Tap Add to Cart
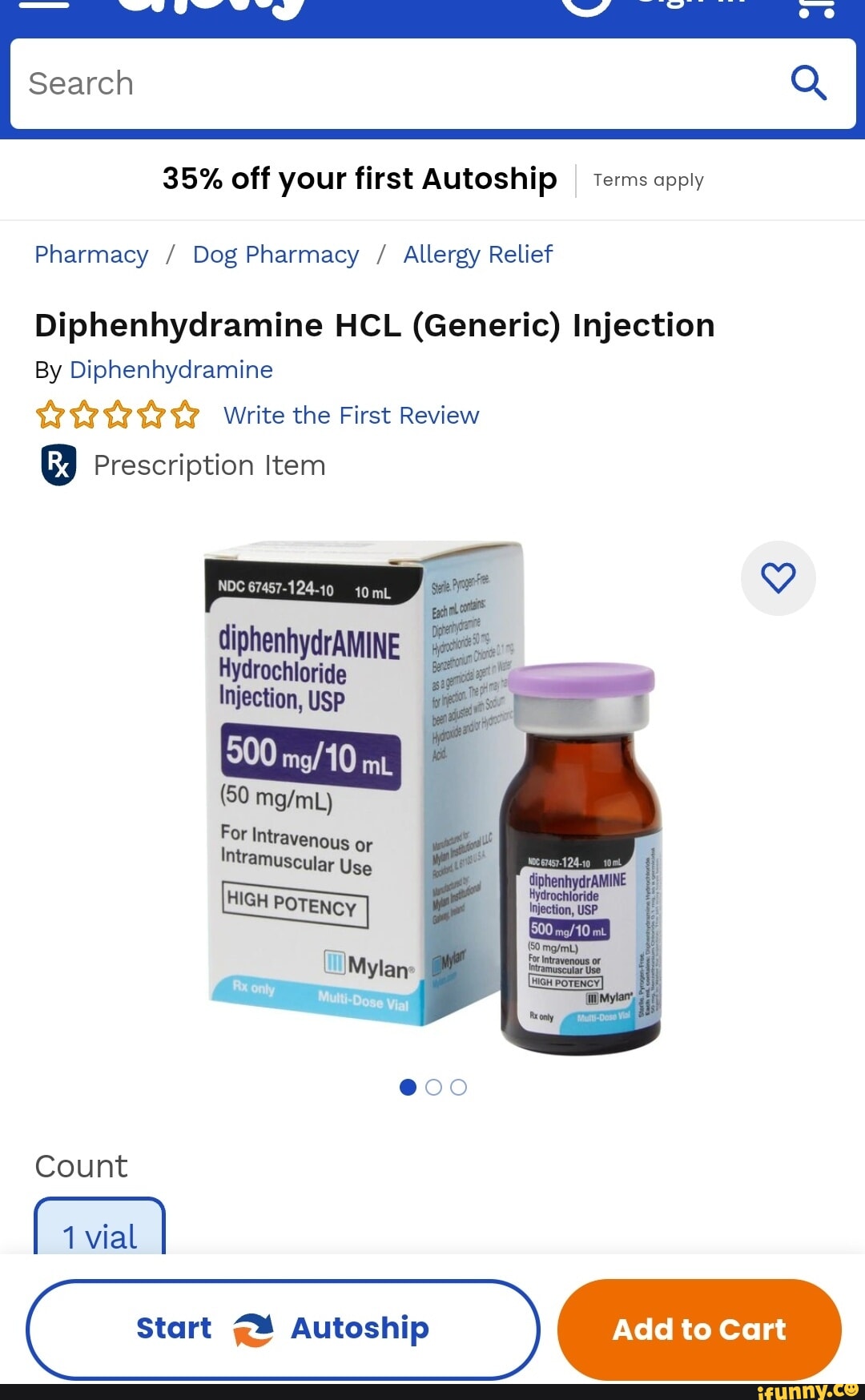 click(x=699, y=1330)
